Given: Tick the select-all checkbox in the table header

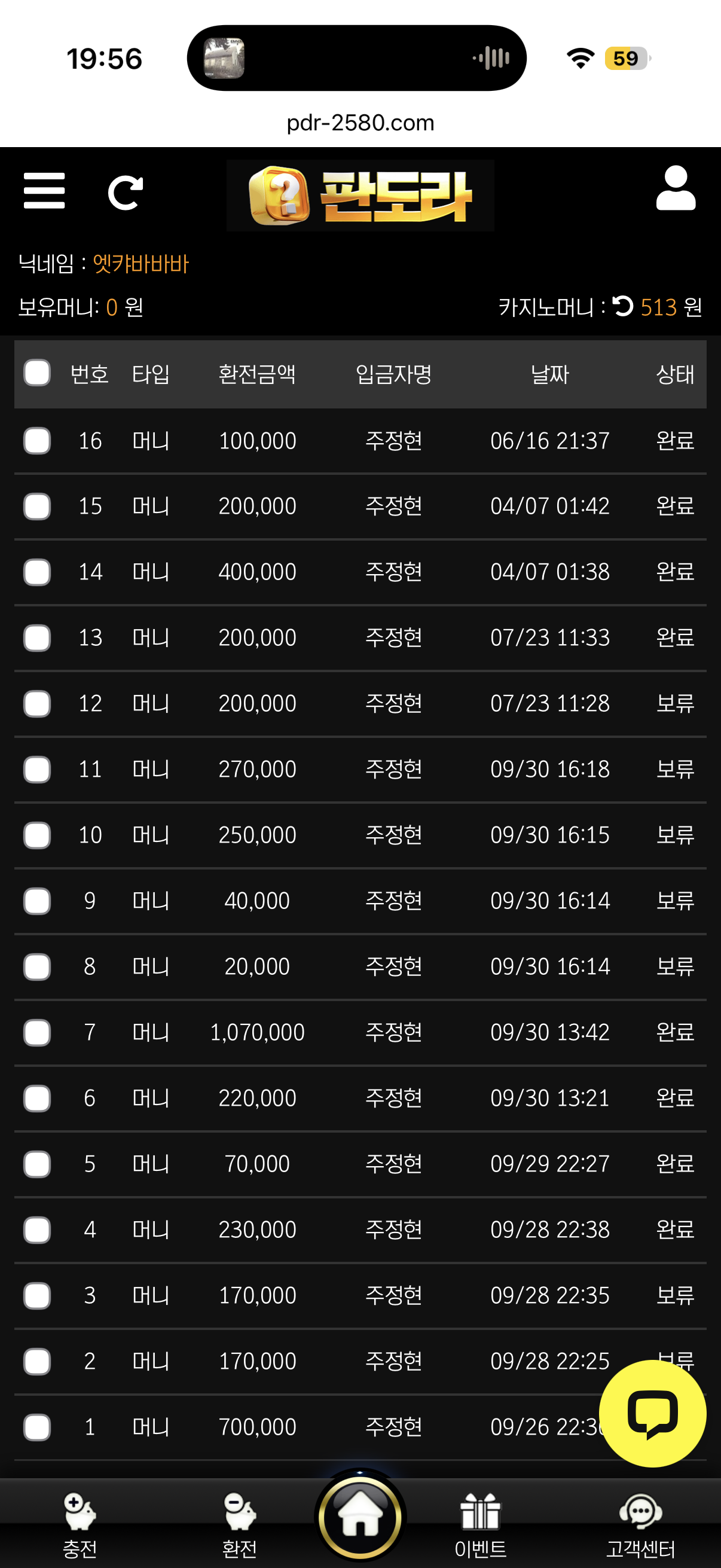Looking at the screenshot, I should point(37,373).
